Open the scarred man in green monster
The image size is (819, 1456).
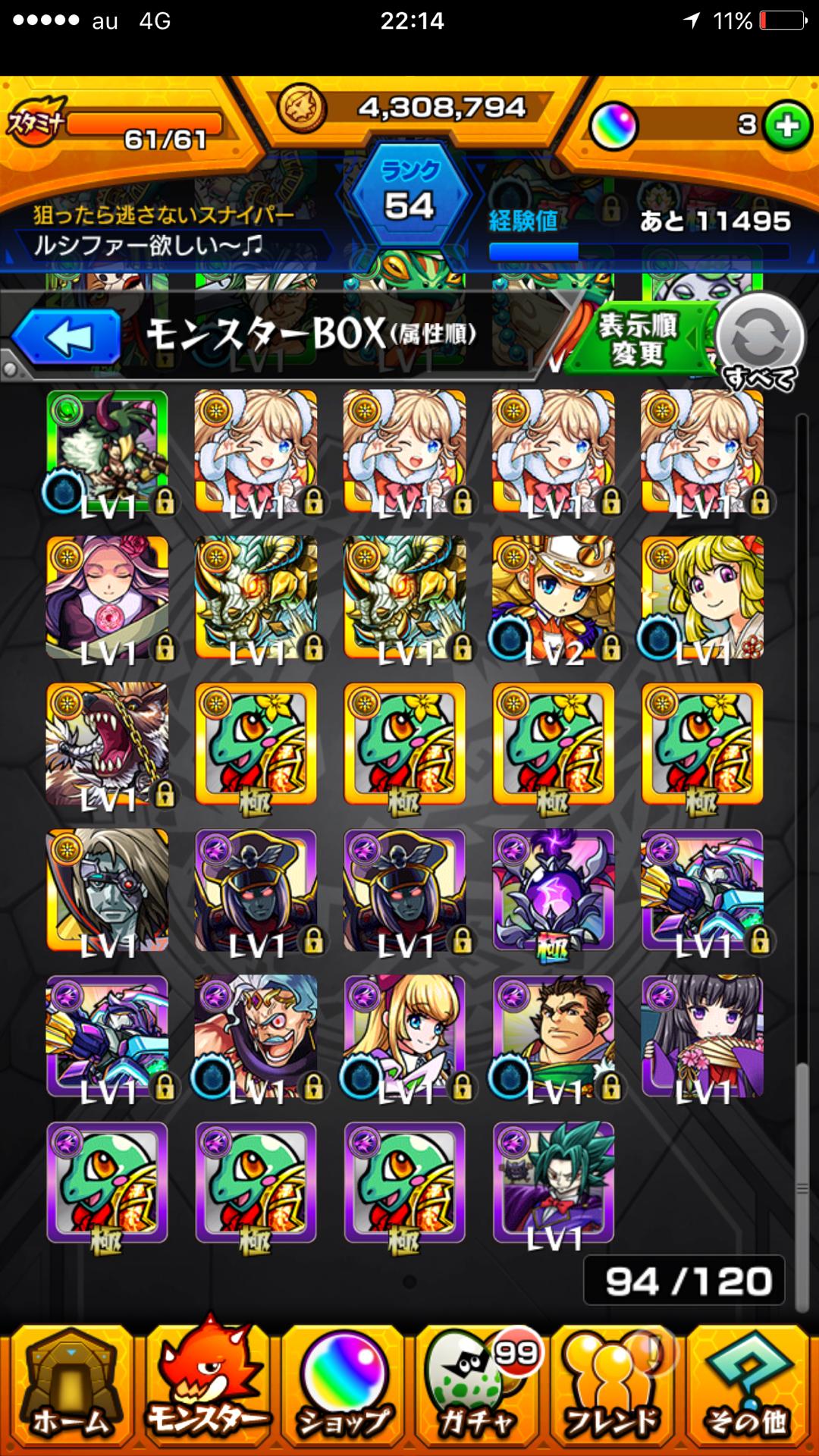[554, 1037]
